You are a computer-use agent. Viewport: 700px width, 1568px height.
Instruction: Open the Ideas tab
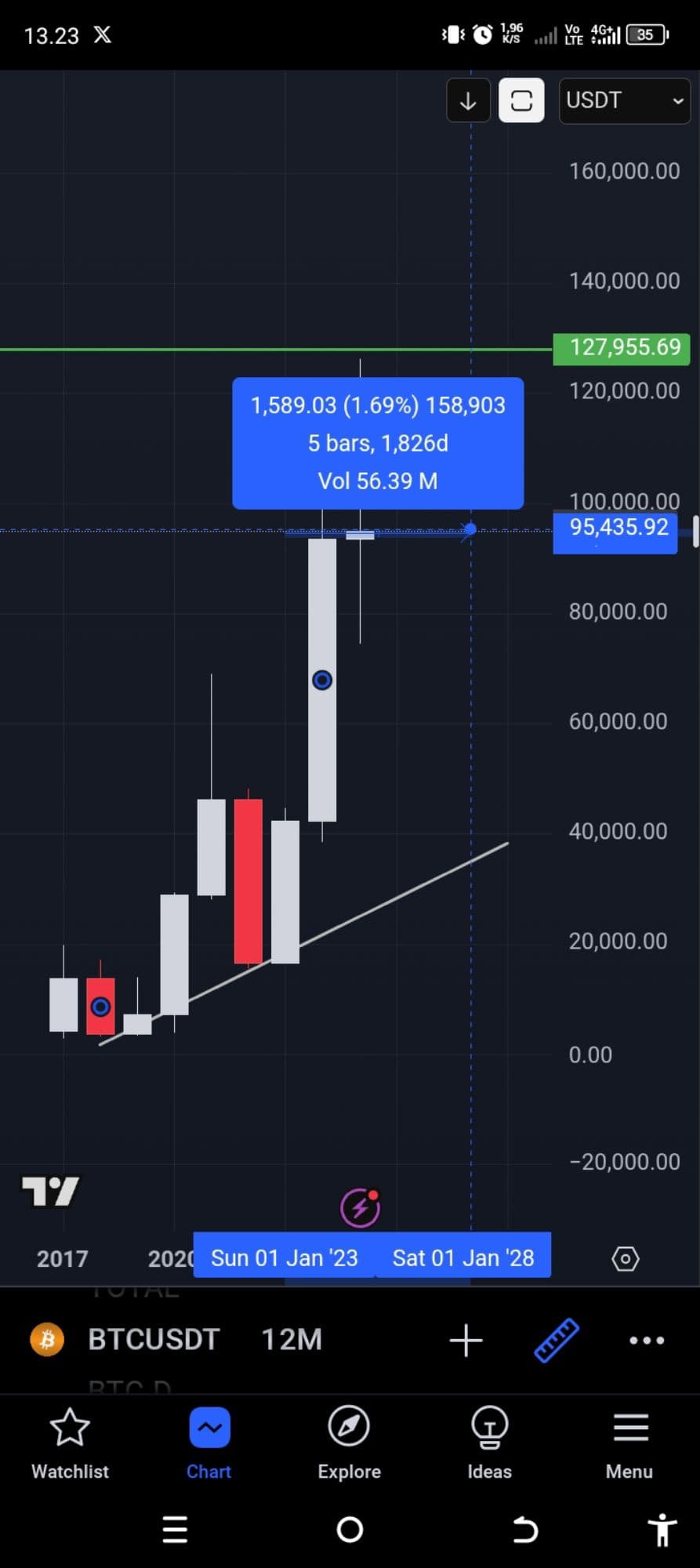point(489,1443)
